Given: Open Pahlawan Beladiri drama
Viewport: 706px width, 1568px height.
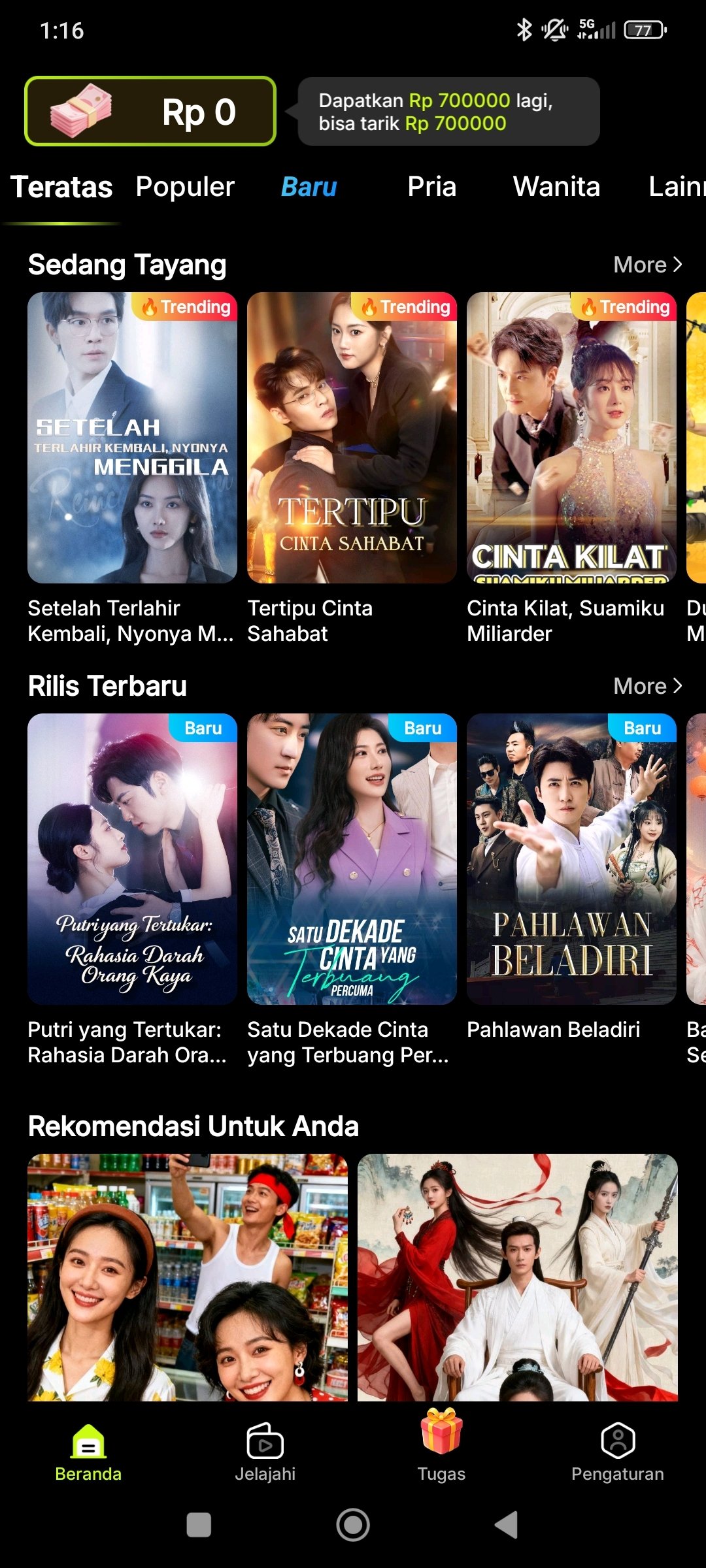Looking at the screenshot, I should (x=571, y=859).
